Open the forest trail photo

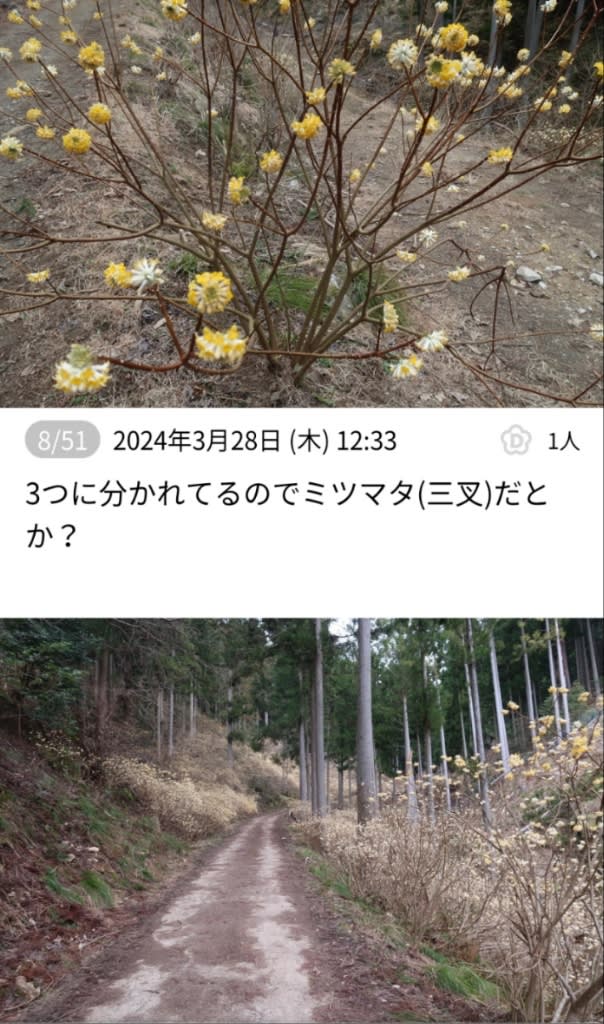click(x=302, y=820)
